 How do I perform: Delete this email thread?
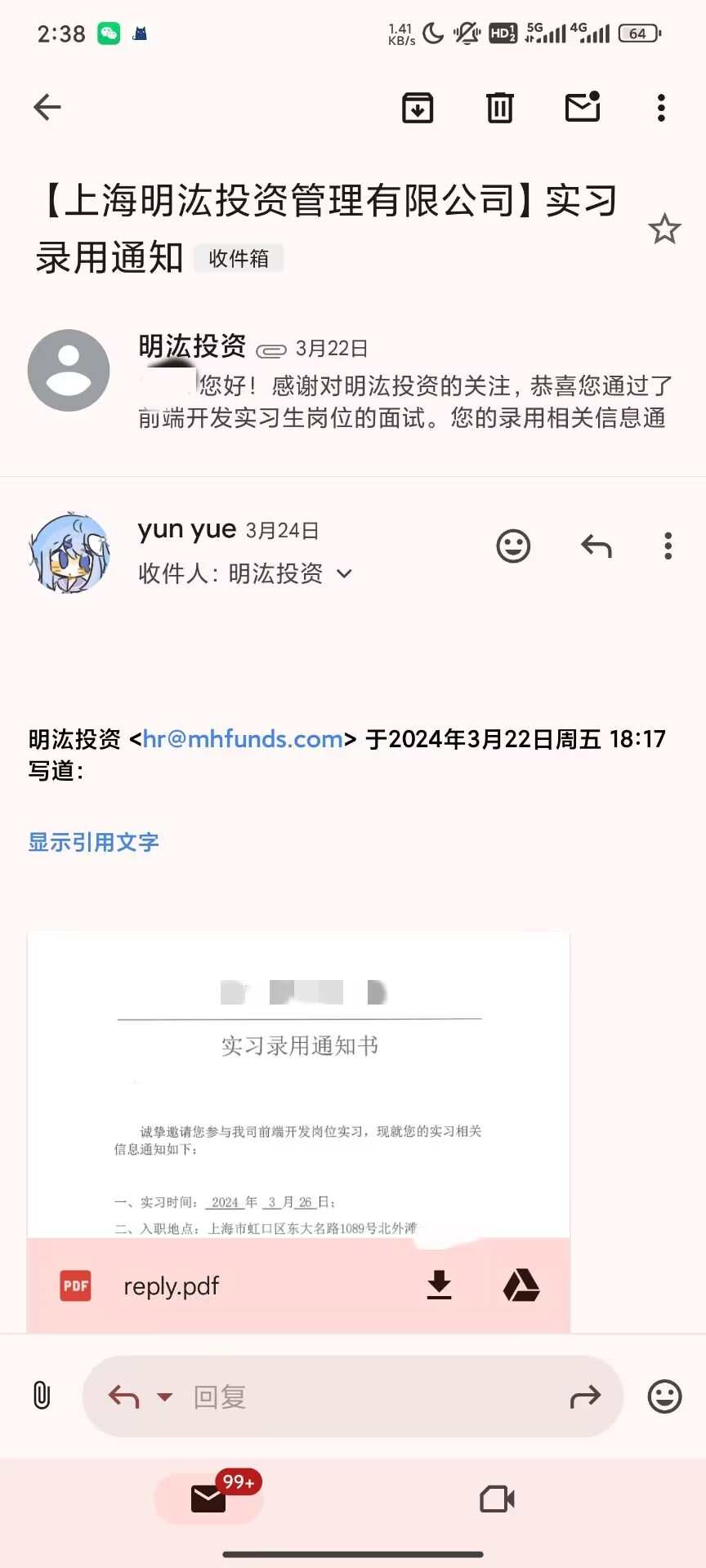point(499,107)
